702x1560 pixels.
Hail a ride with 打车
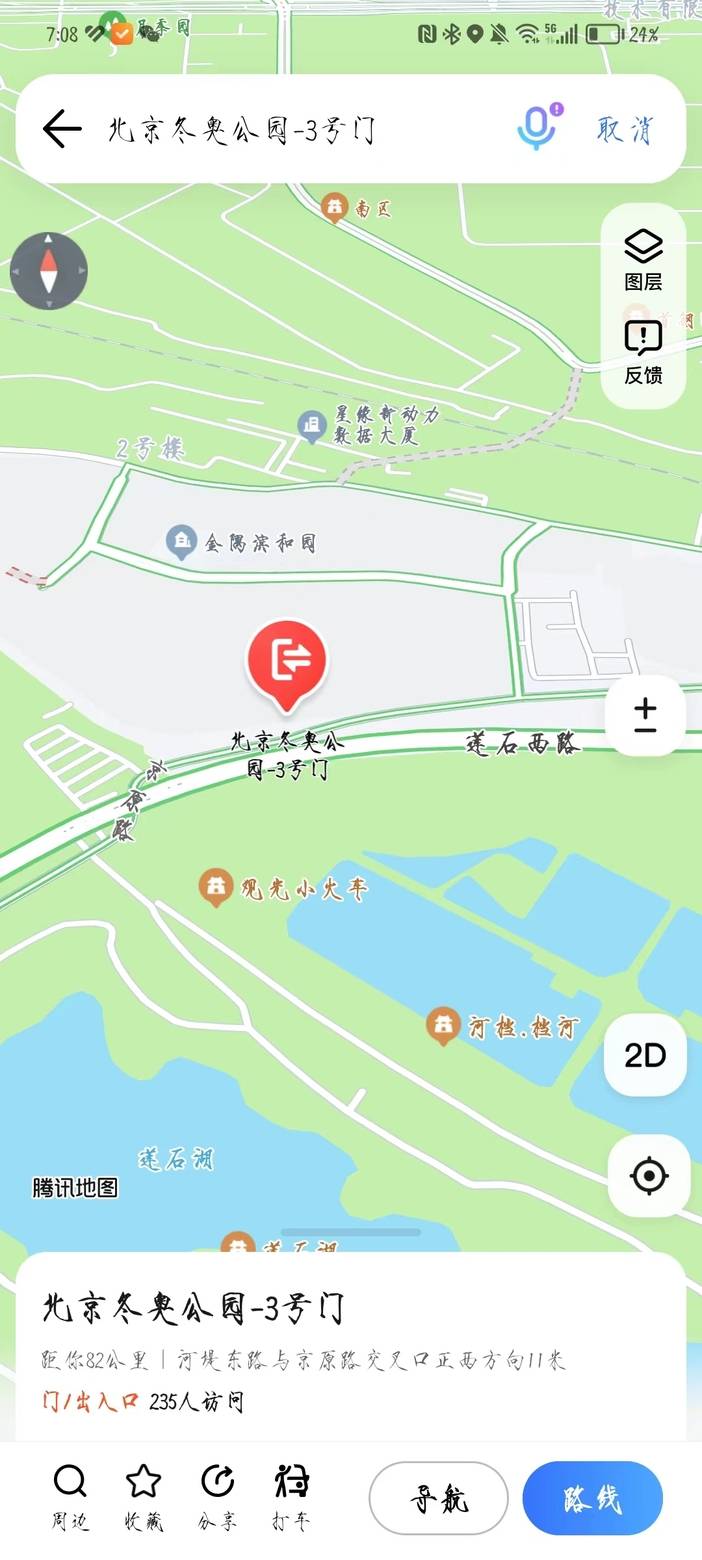coord(291,1497)
